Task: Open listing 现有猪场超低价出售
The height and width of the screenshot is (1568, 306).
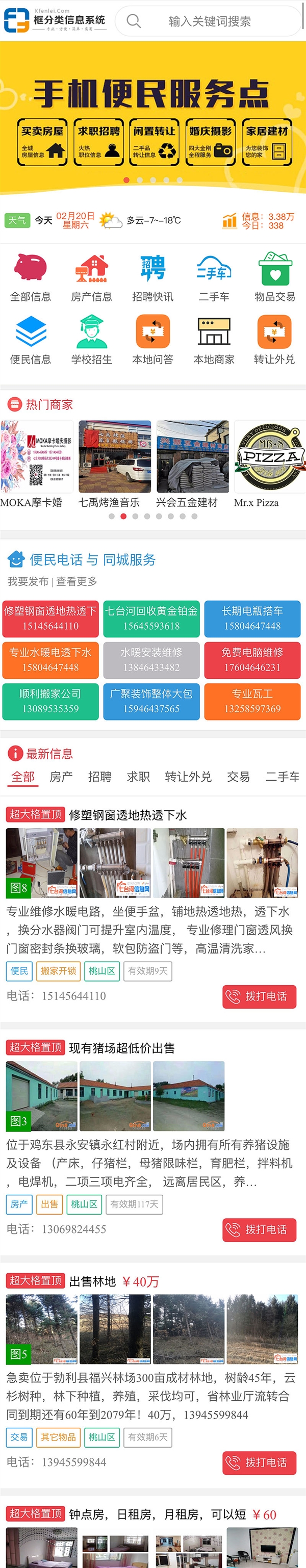Action: [122, 1048]
